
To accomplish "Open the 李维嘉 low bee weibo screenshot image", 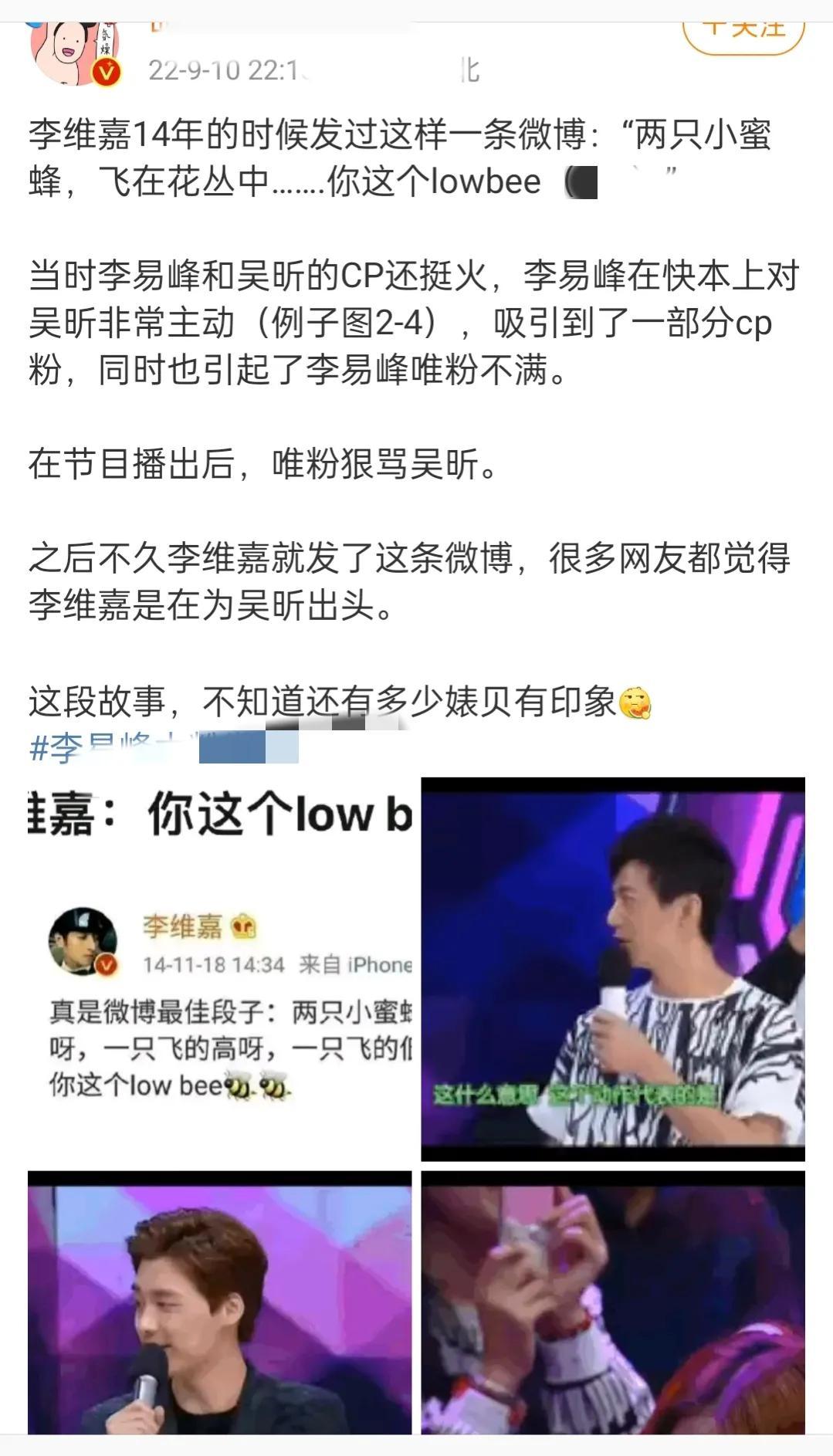I will click(x=220, y=969).
